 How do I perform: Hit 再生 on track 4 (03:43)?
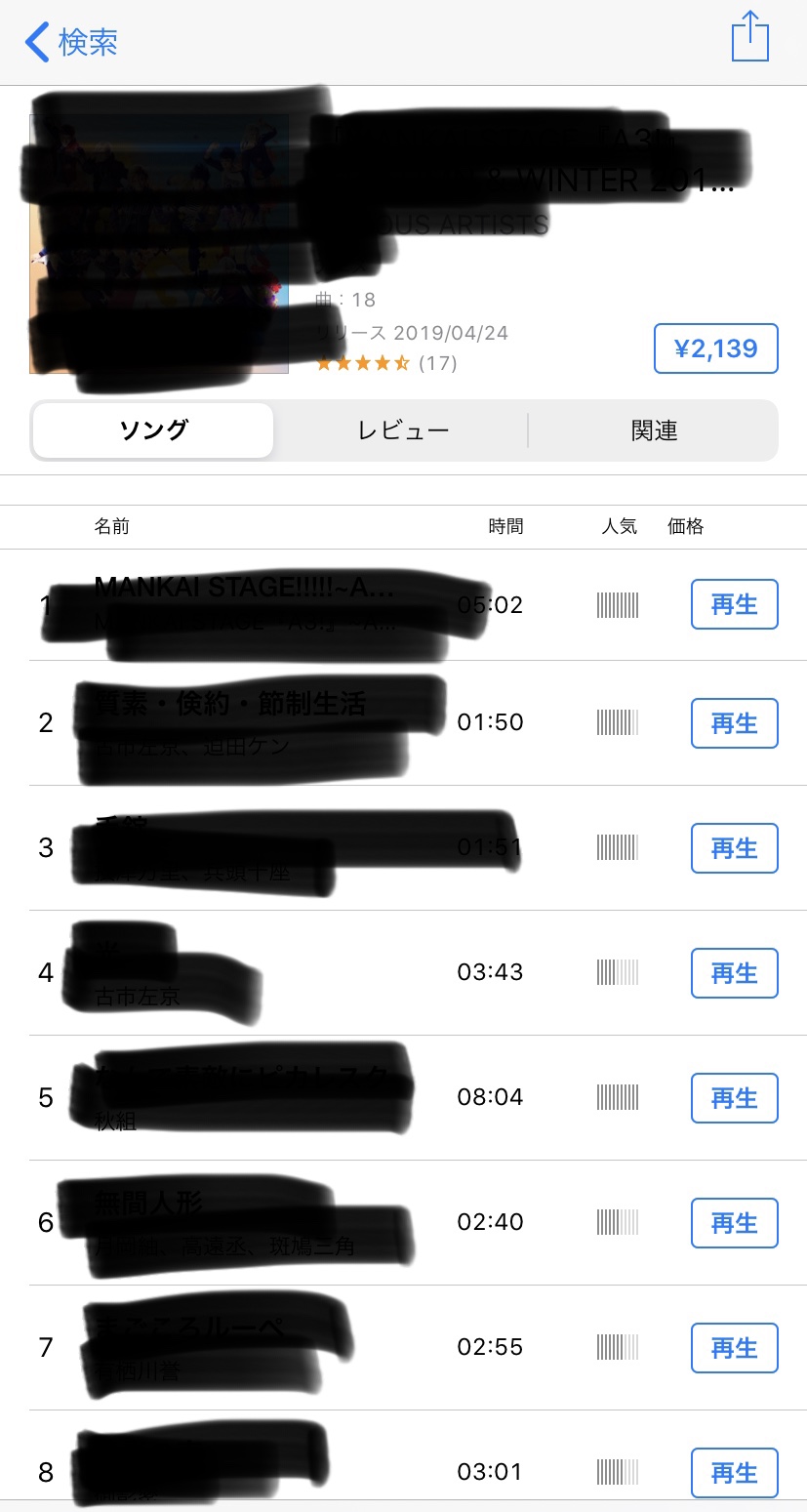coord(734,973)
